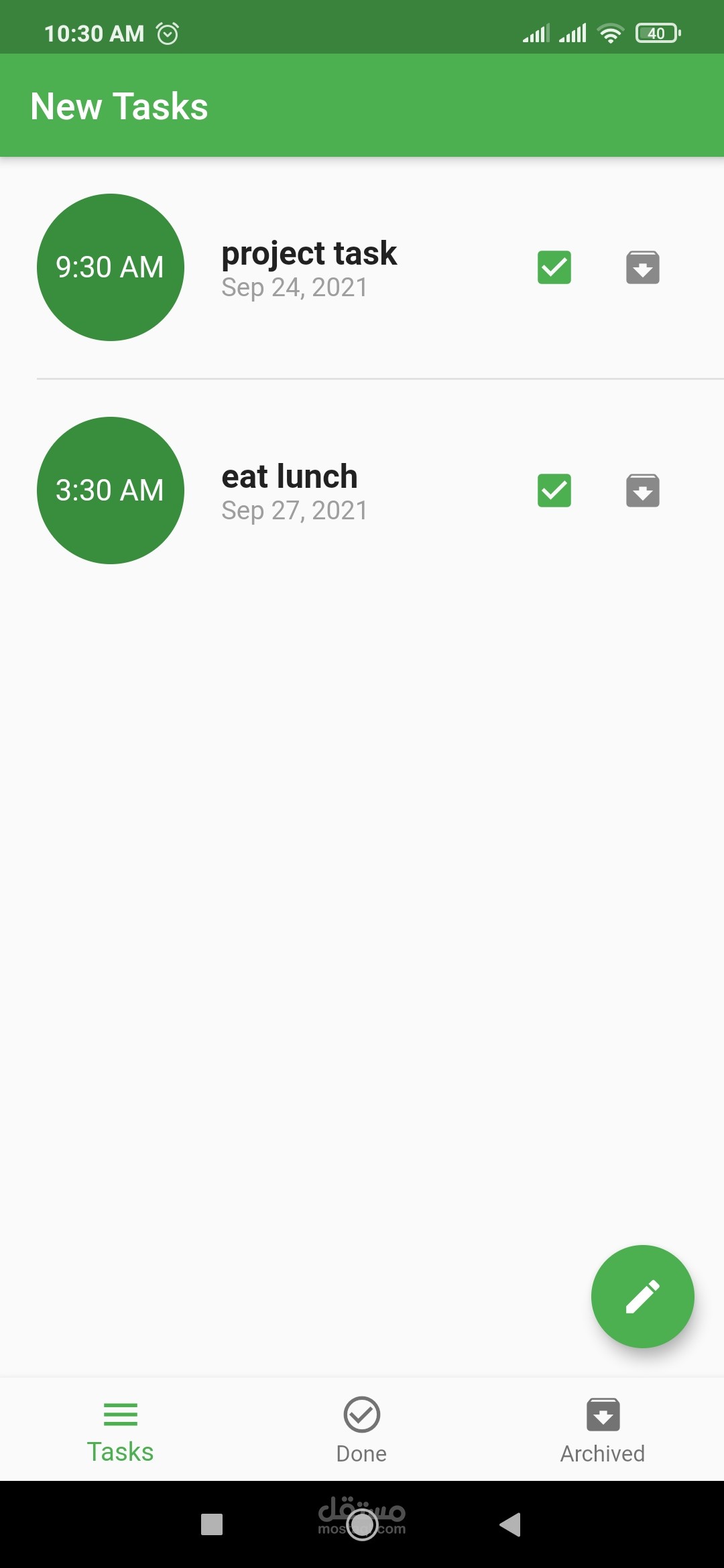Screen dimensions: 724x1568
Task: Mark eat lunch as done
Action: [x=554, y=491]
